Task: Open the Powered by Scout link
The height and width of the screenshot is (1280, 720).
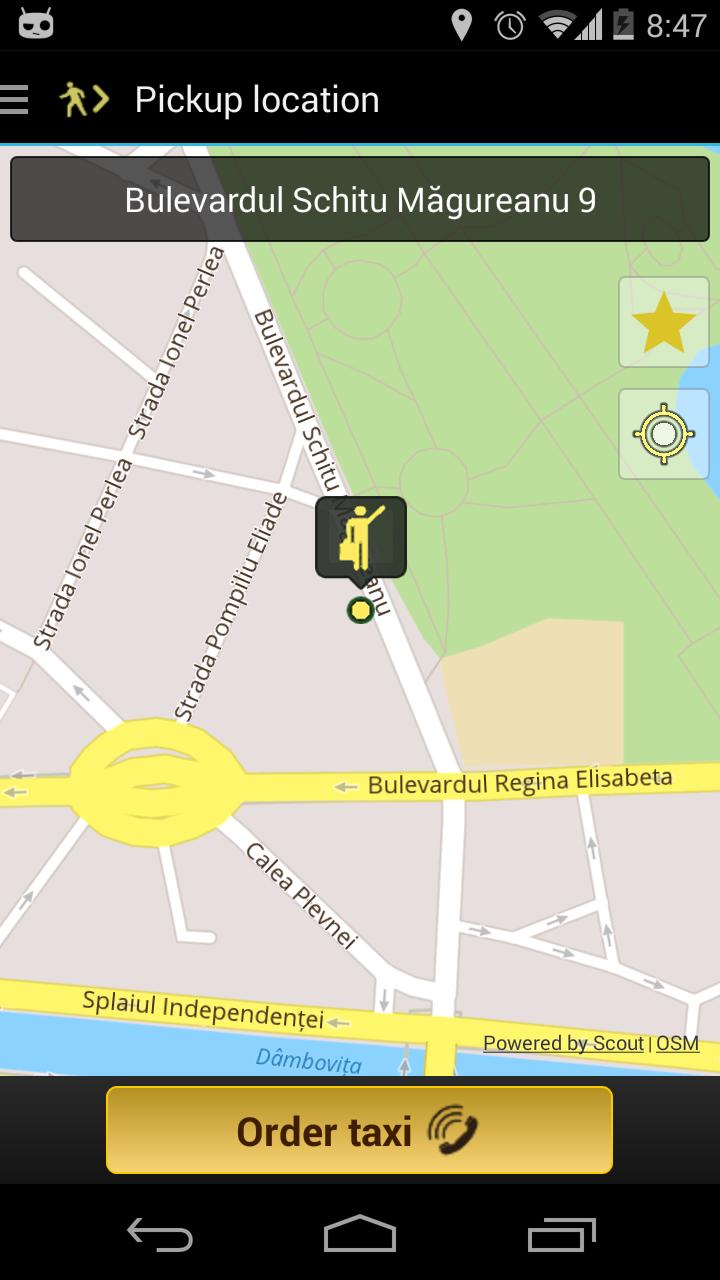Action: [563, 1044]
